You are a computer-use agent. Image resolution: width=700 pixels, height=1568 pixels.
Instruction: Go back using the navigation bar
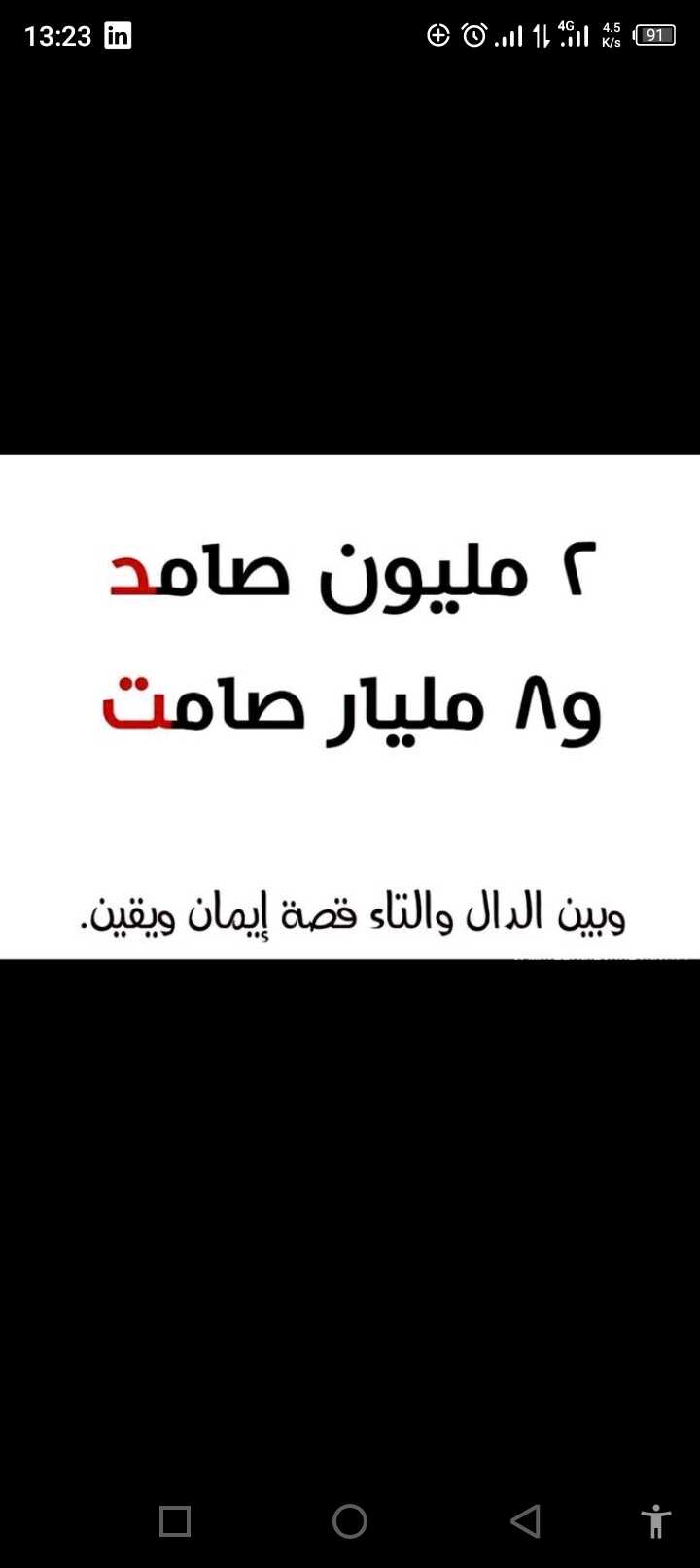525,1520
